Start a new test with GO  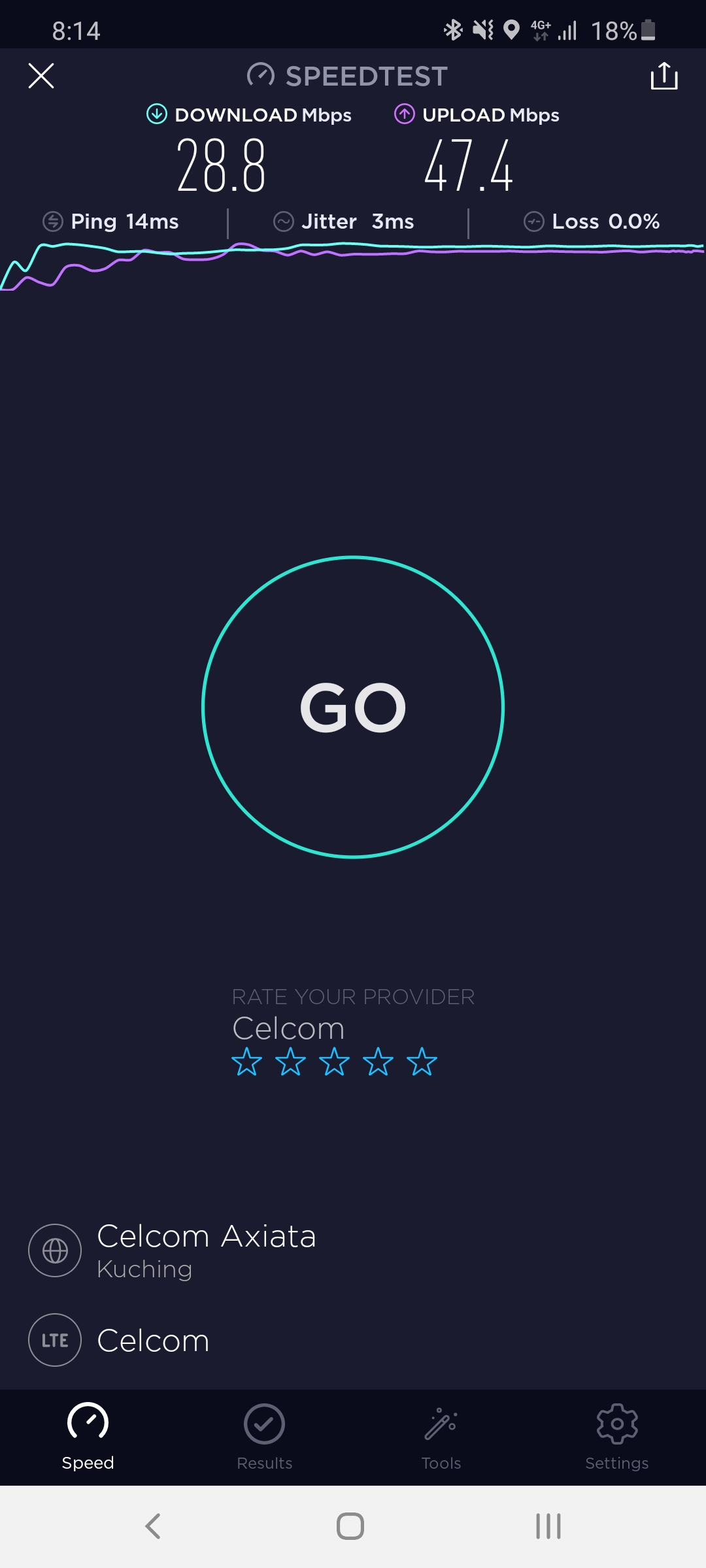353,707
